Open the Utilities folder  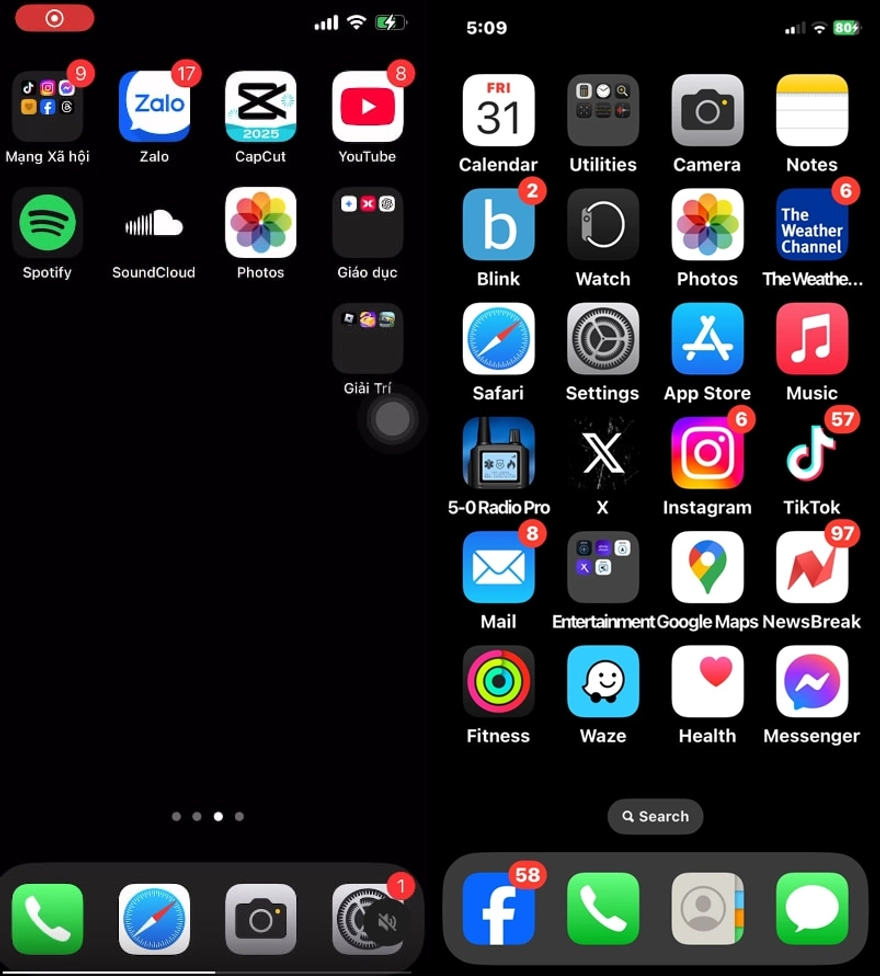602,110
